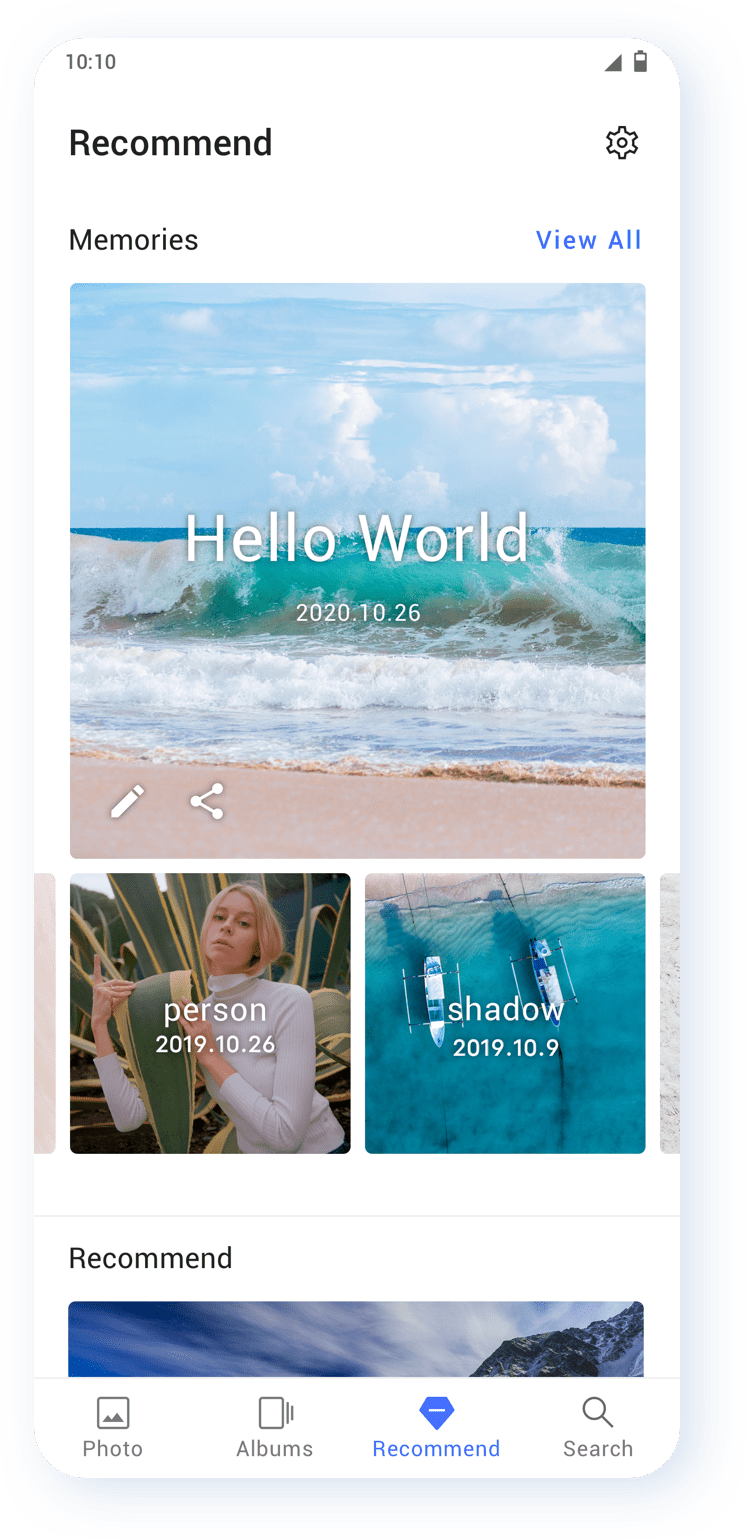Switch to the Albums tab
The image size is (746, 1540).
coord(274,1428)
